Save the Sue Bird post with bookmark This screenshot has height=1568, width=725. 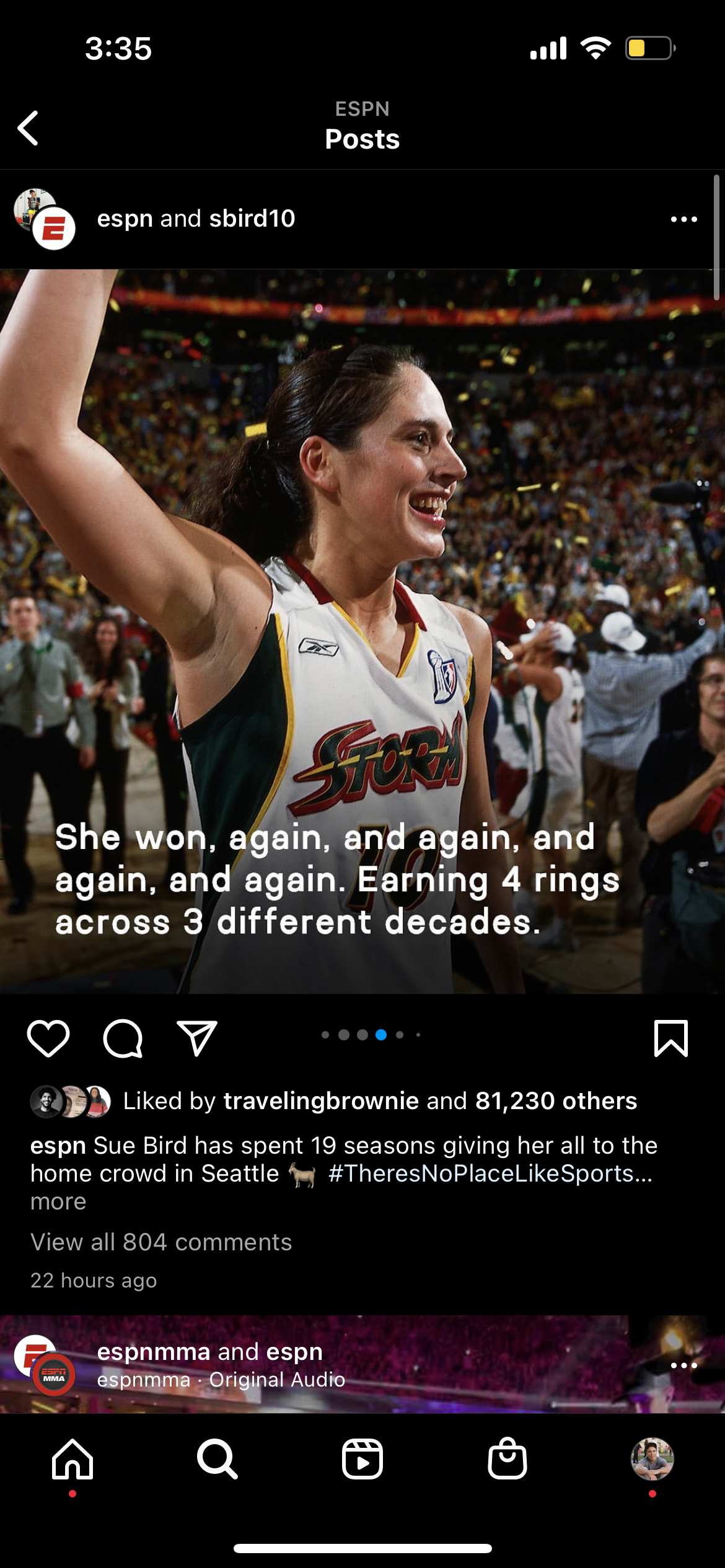pyautogui.click(x=670, y=1038)
